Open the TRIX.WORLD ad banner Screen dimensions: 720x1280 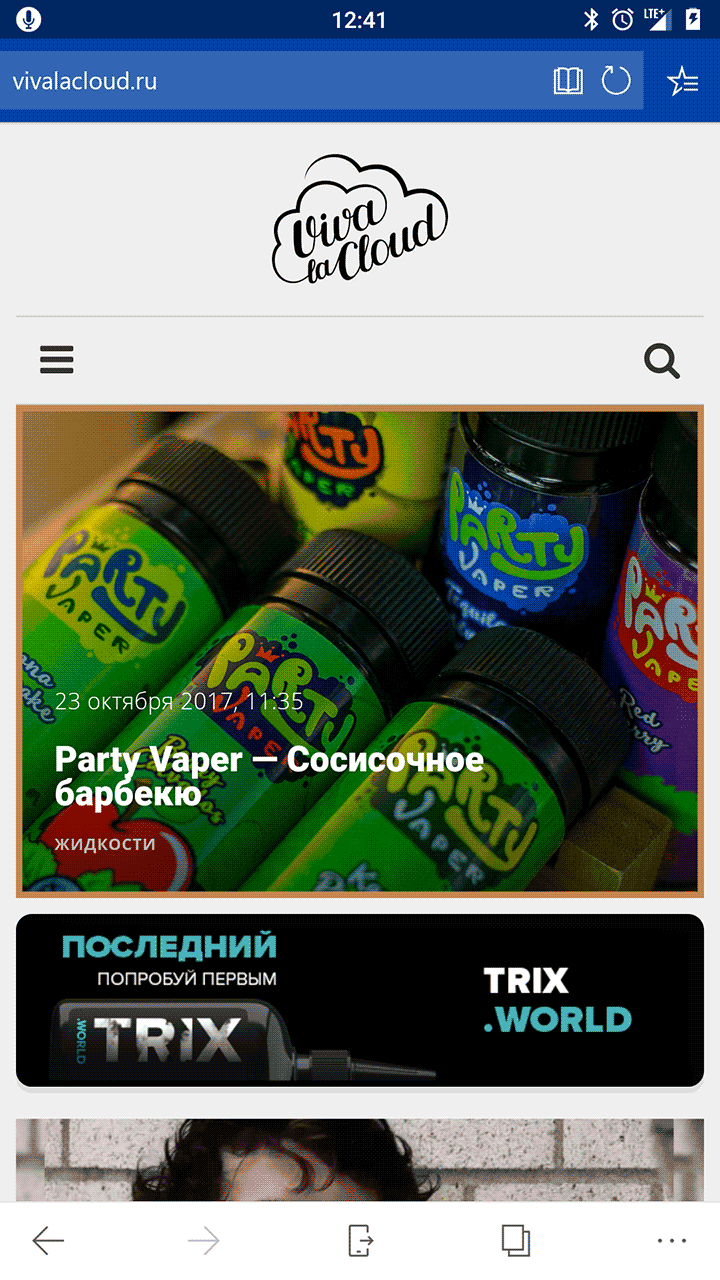tap(360, 999)
